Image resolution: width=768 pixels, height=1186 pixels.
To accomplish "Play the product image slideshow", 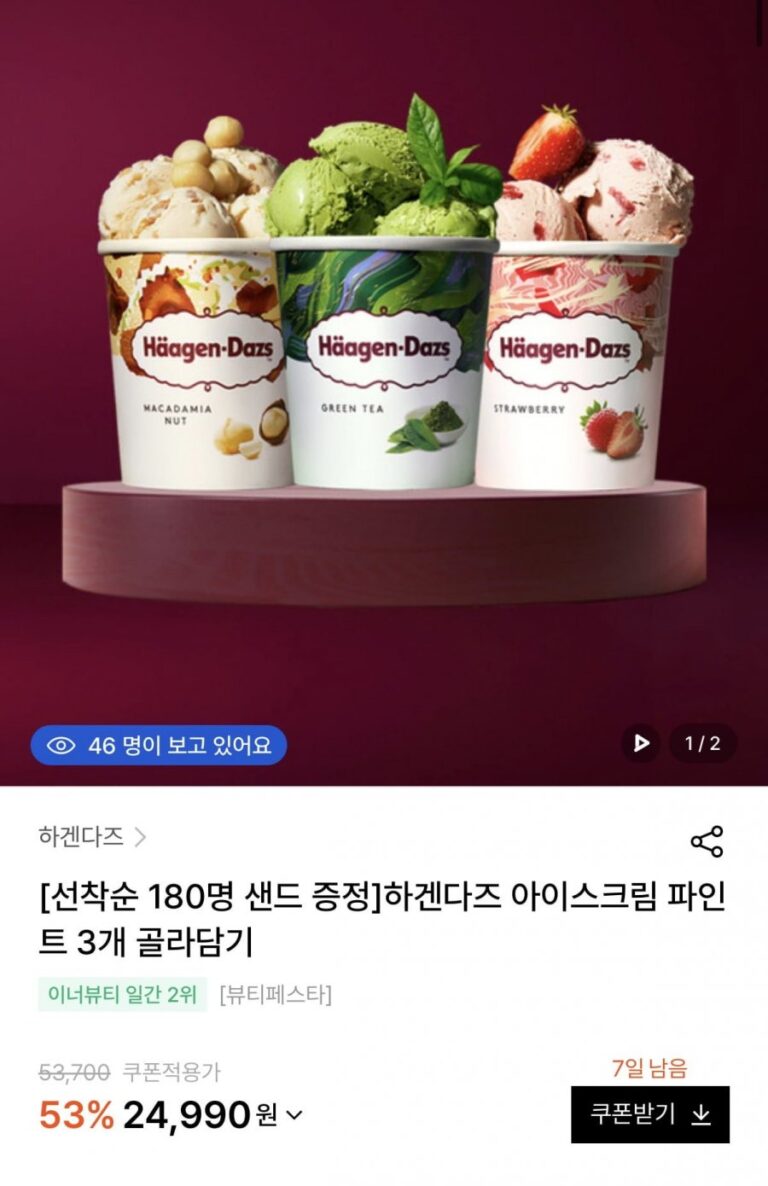I will point(641,743).
